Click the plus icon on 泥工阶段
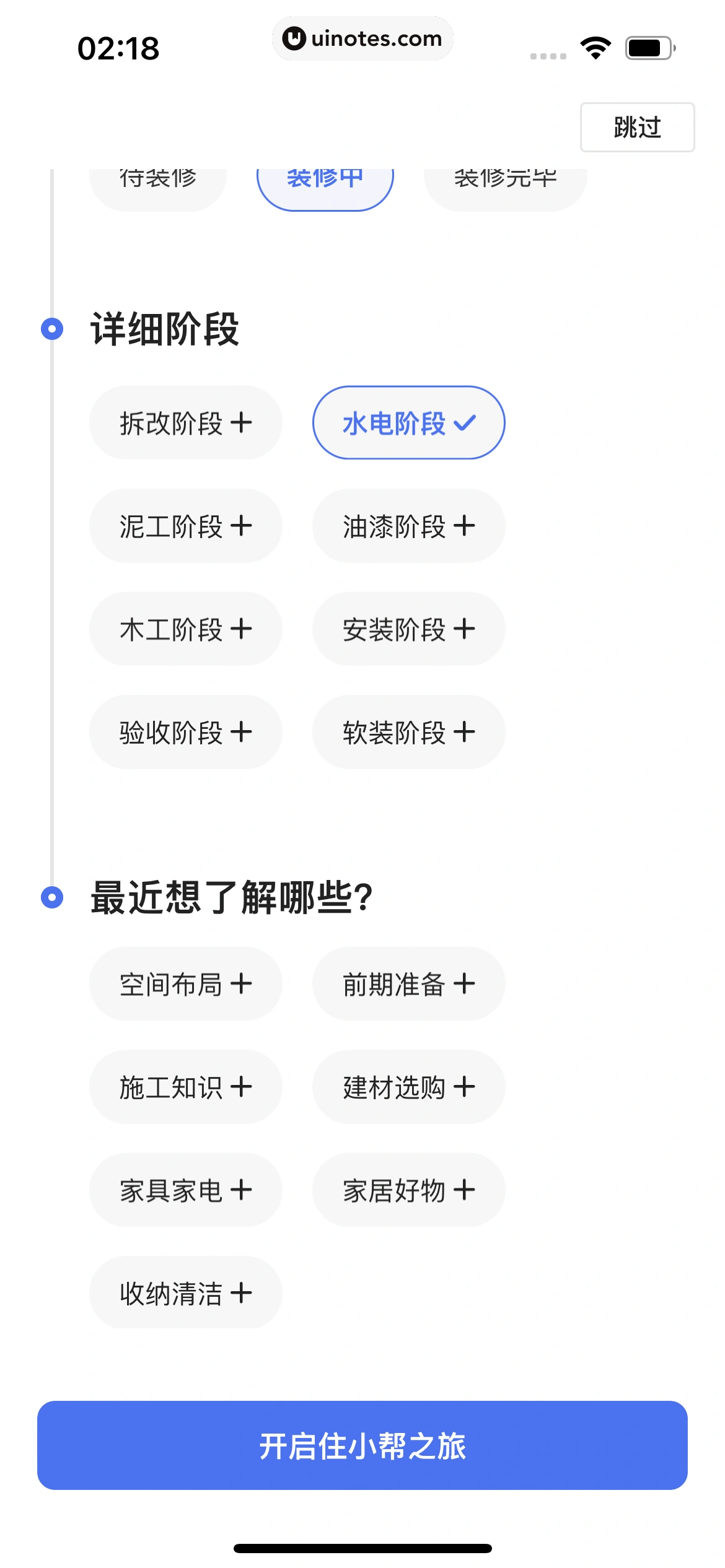 pos(243,526)
